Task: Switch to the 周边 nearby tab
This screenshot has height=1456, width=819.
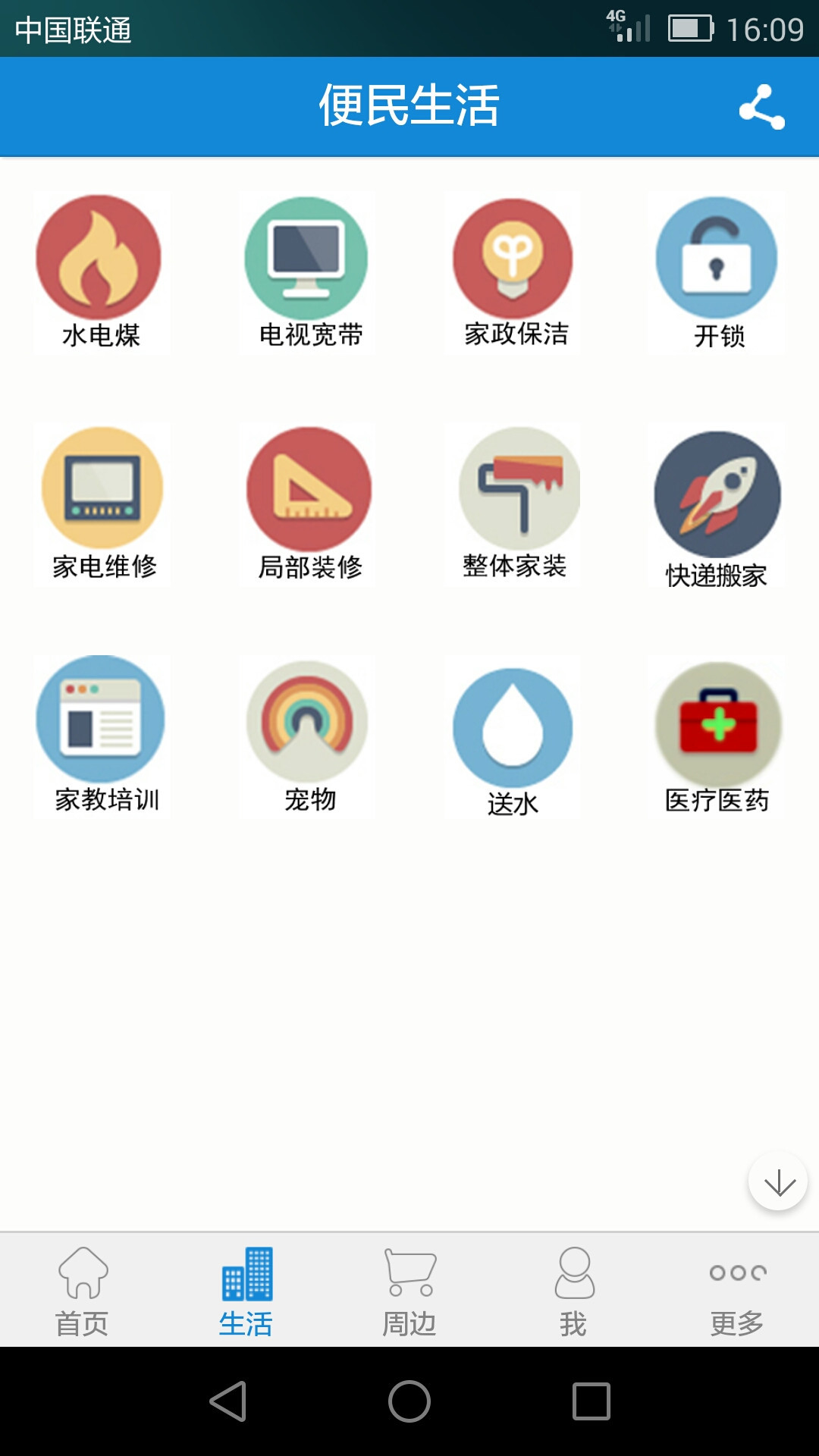Action: click(409, 1291)
